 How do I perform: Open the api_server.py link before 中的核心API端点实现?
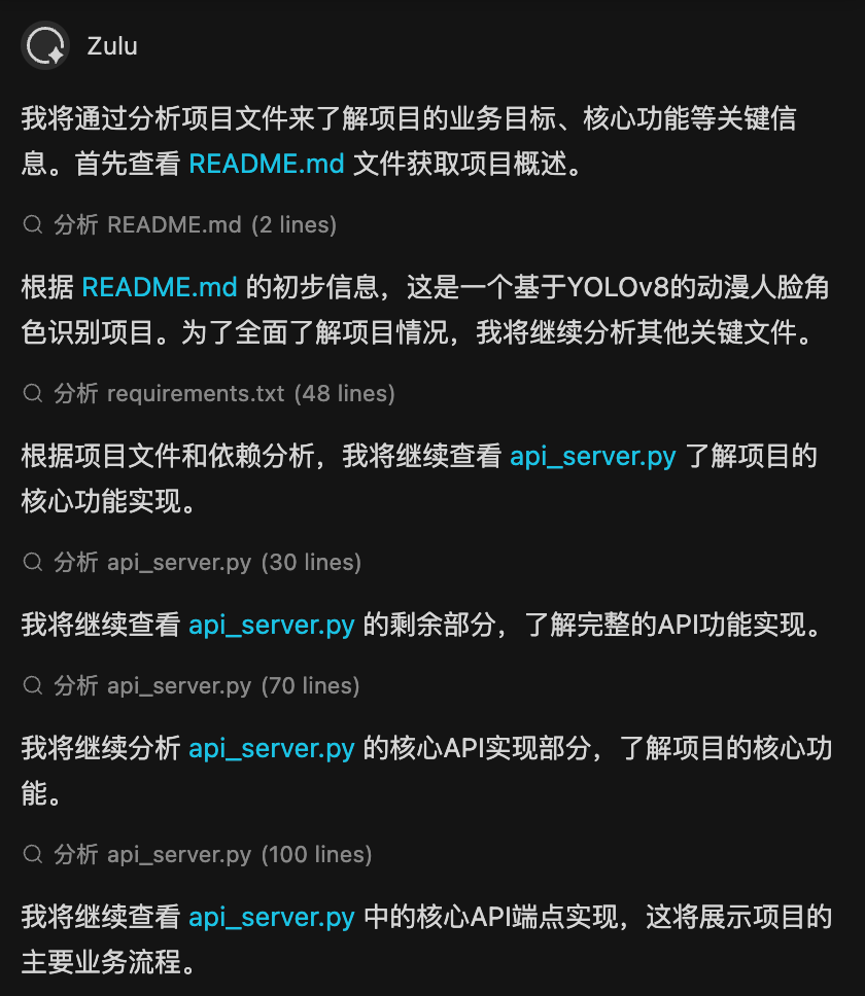coord(272,917)
